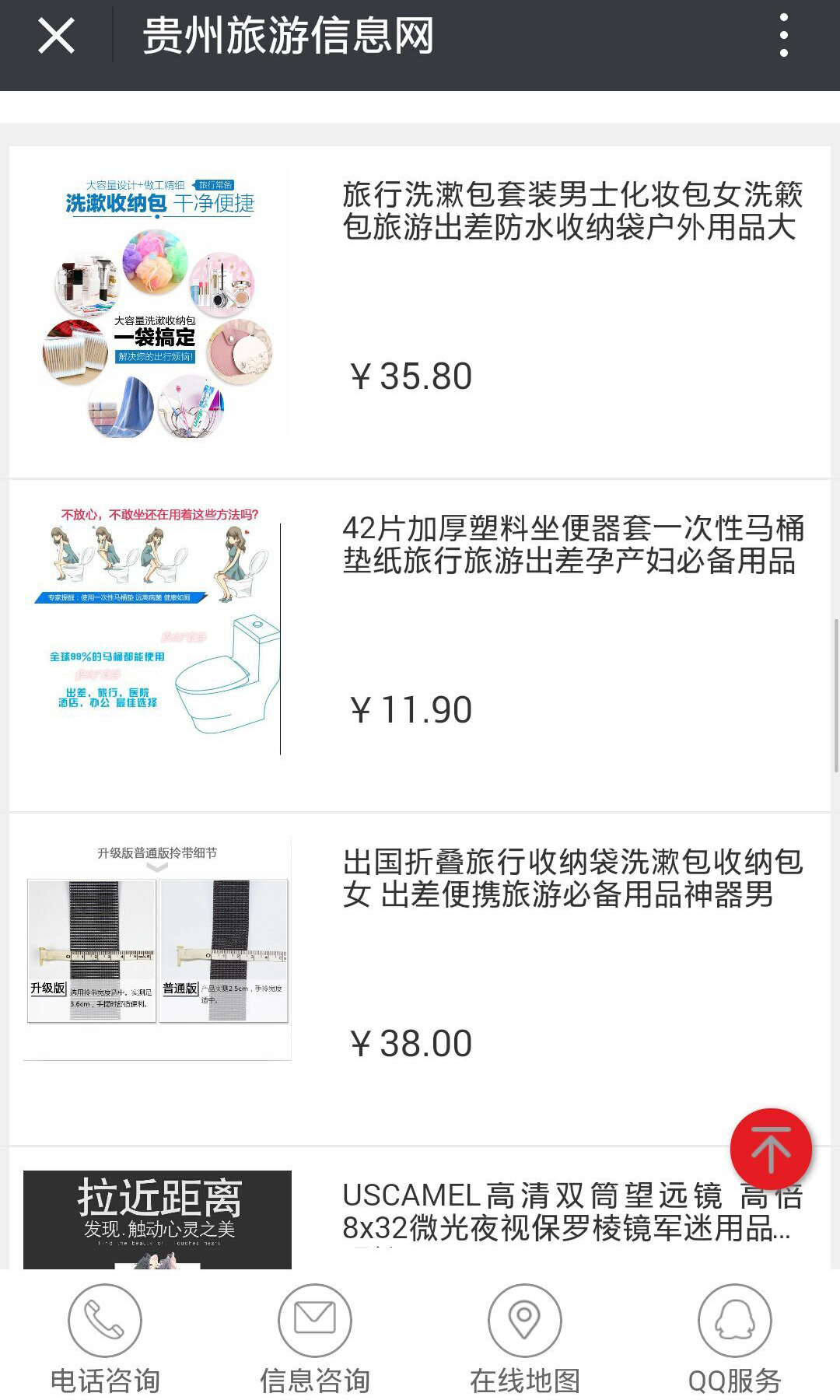Close the 贵州旅游信息网 page
840x1400 pixels.
(56, 37)
